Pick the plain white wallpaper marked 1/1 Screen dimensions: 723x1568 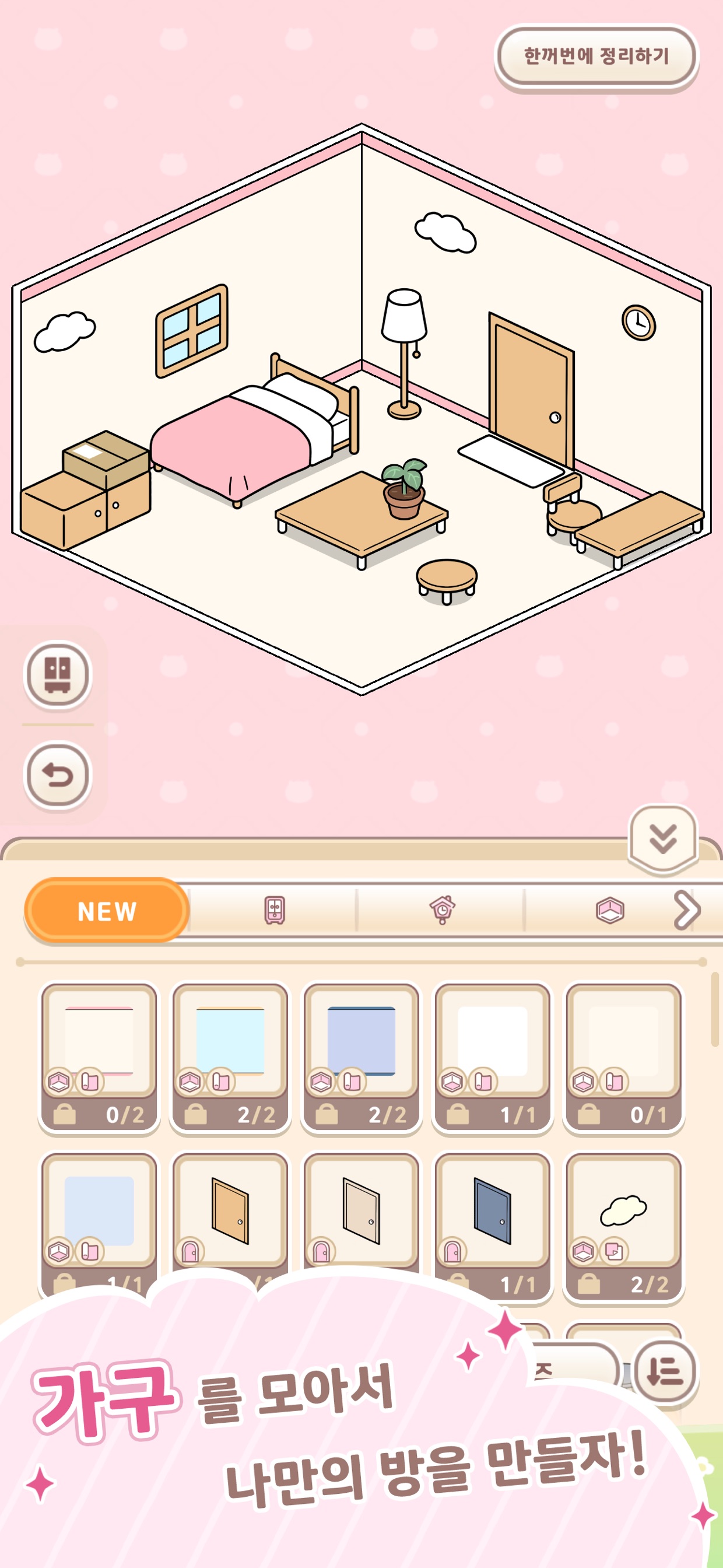[x=492, y=1058]
